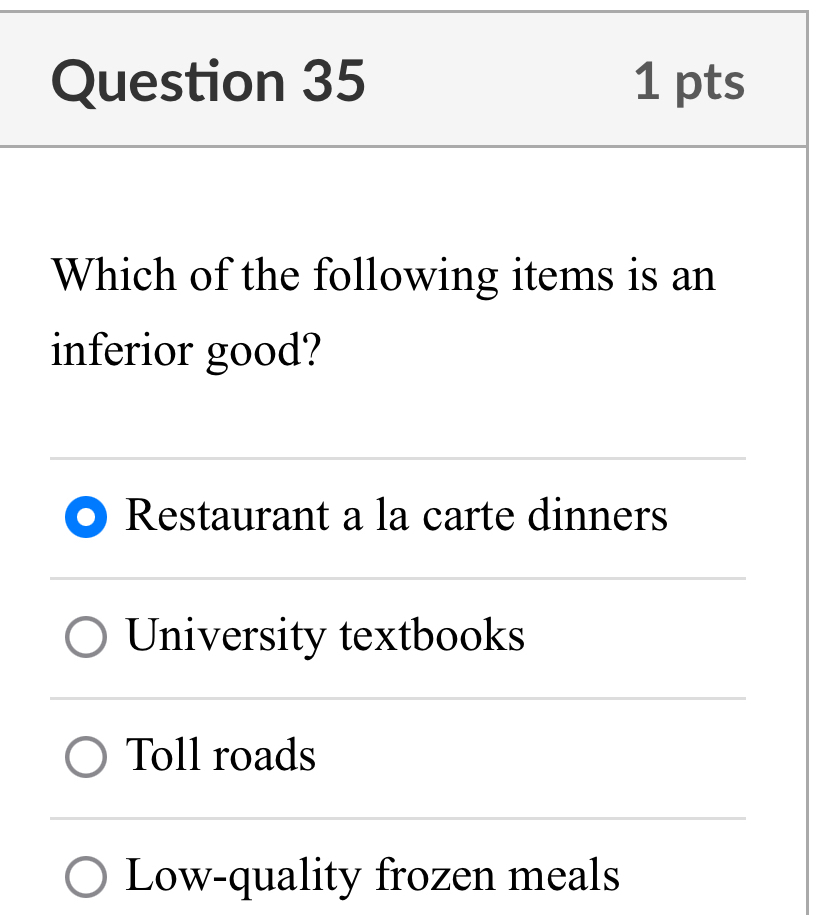The image size is (838, 915).
Task: Click the question text 'Which of the following items'
Action: coord(383,277)
